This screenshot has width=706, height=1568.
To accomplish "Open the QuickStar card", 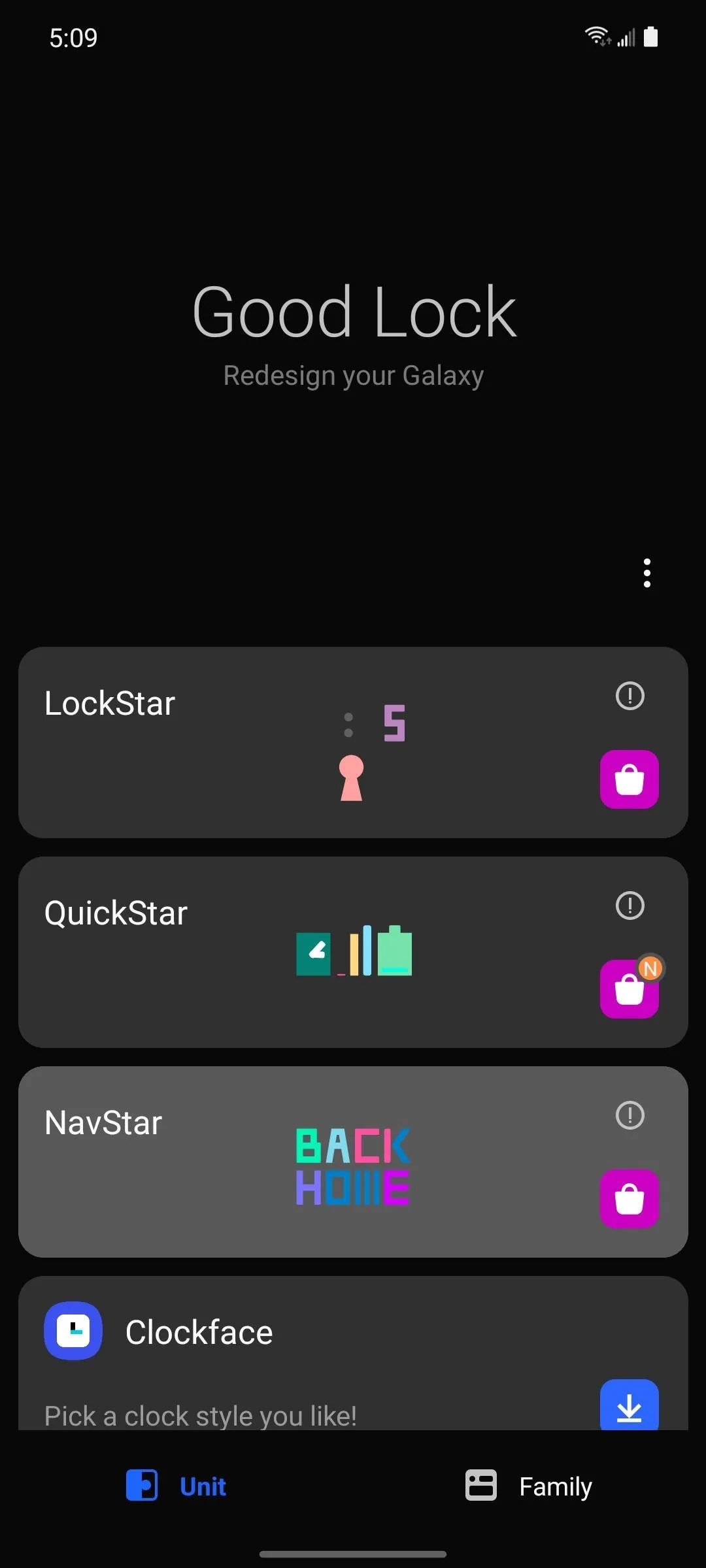I will [353, 952].
